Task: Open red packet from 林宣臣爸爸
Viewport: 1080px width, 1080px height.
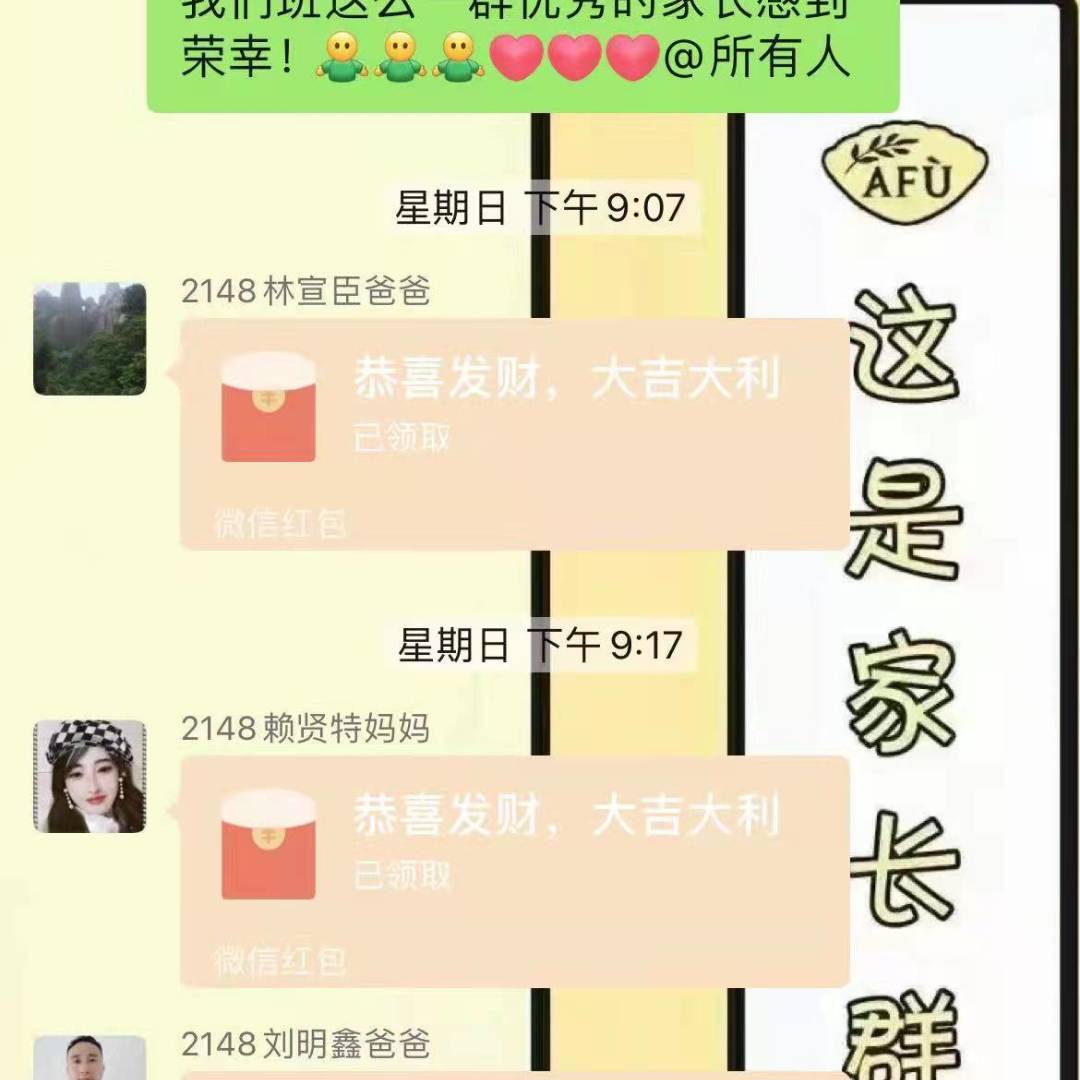Action: (x=513, y=433)
